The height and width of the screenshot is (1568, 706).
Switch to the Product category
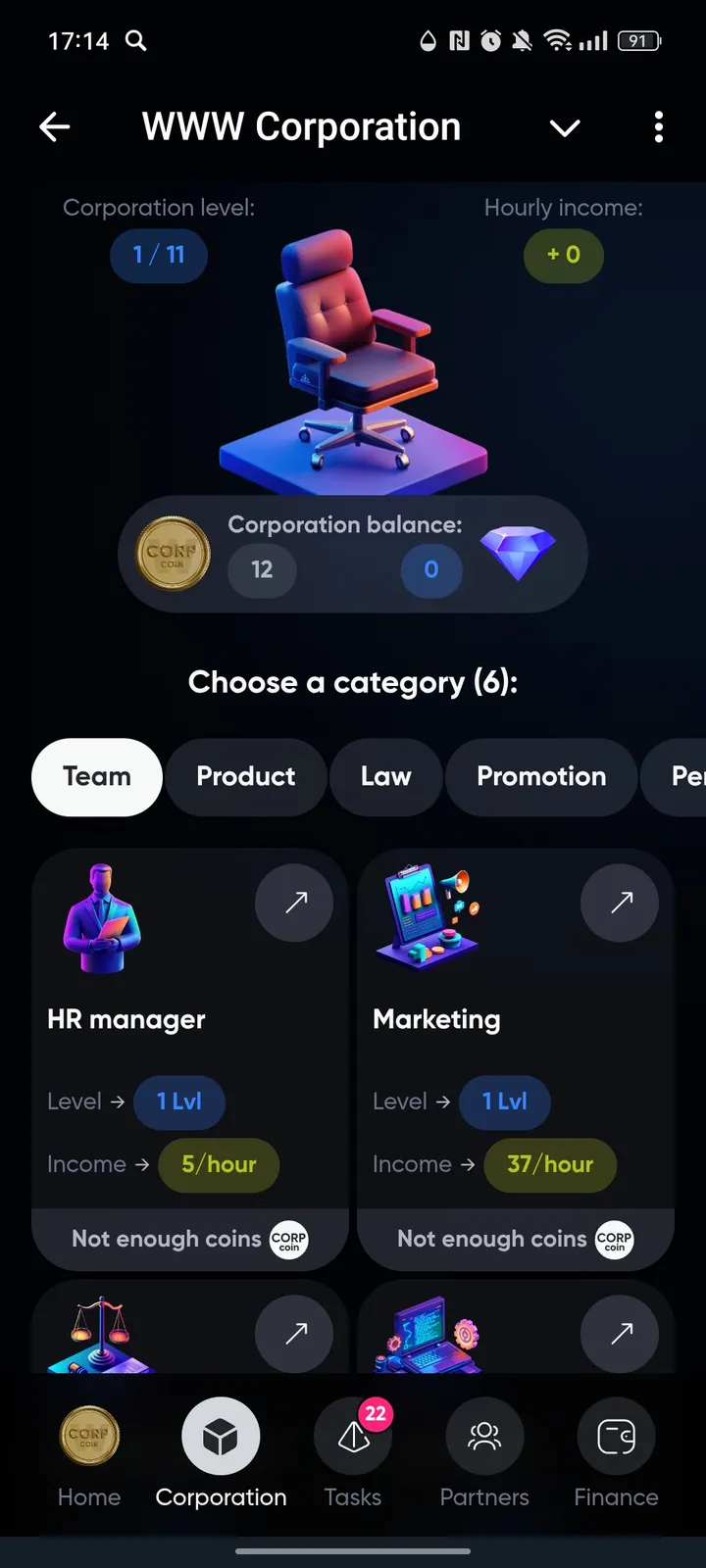pyautogui.click(x=245, y=776)
